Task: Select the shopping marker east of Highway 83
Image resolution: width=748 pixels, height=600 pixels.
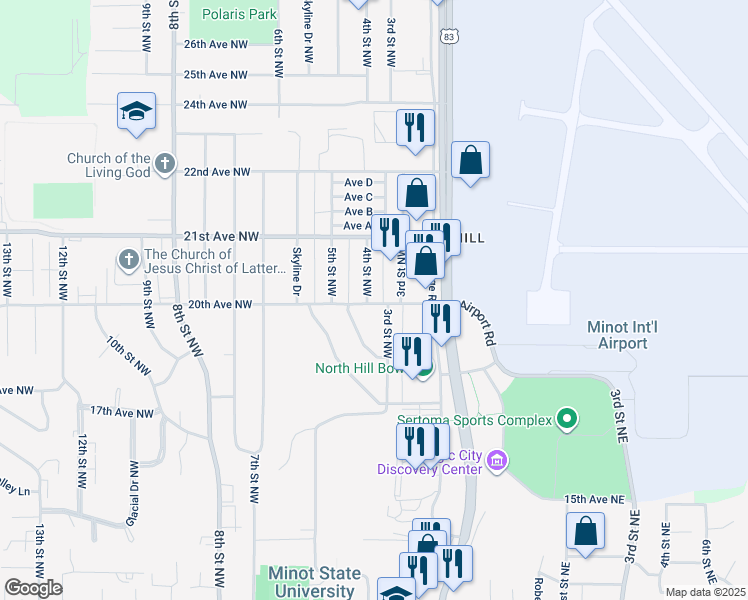Action: click(x=470, y=163)
